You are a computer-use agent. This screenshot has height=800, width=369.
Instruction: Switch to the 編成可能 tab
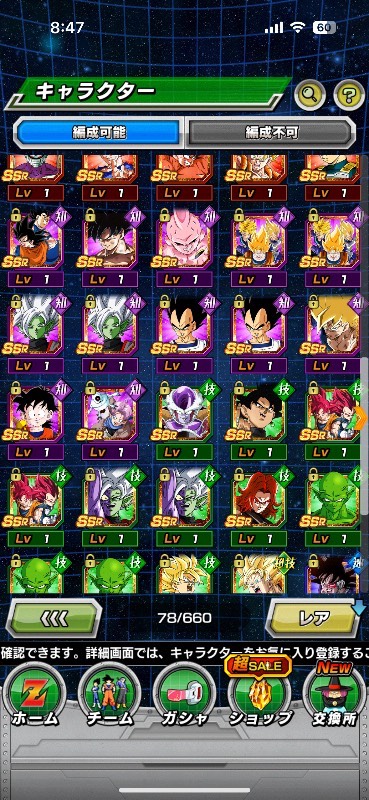tap(99, 133)
